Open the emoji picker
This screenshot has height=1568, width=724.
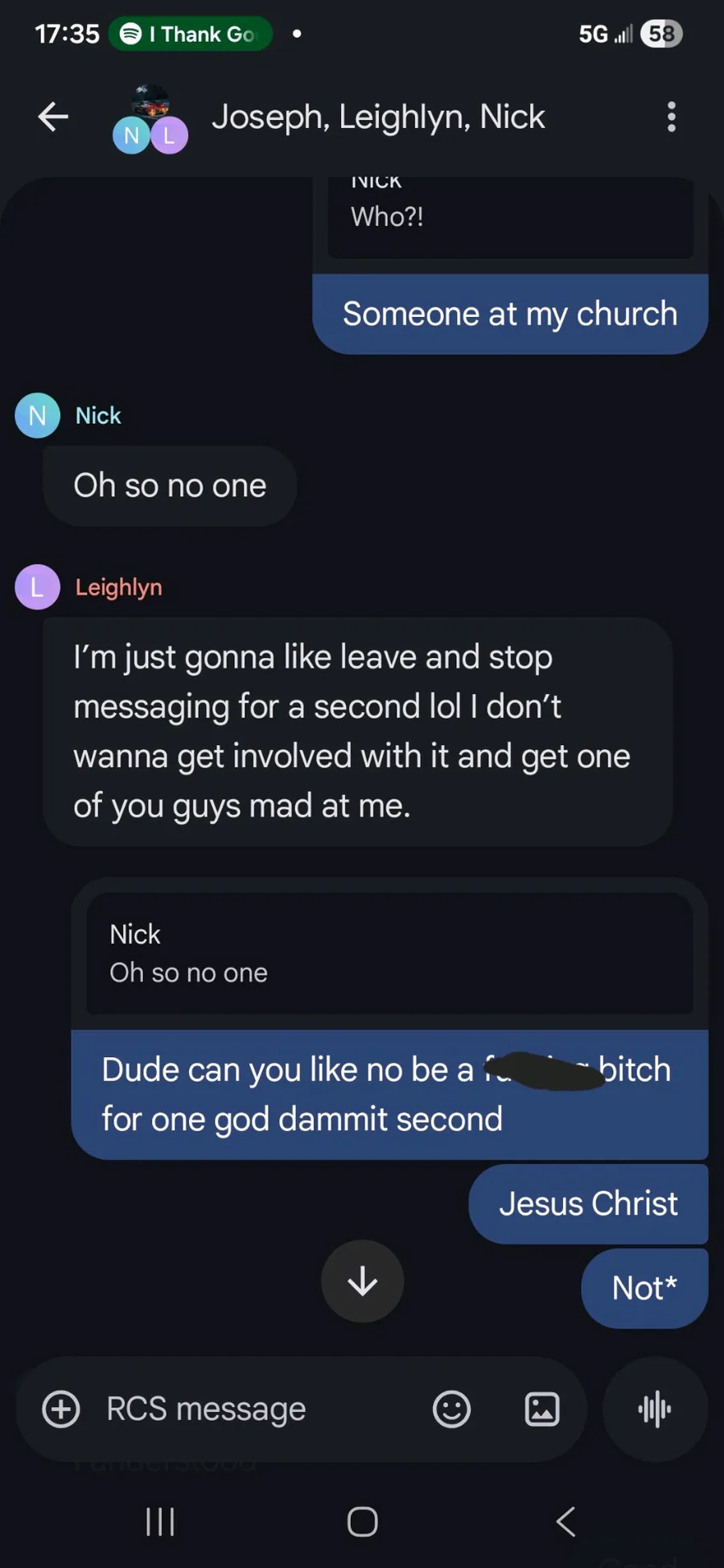click(451, 1409)
